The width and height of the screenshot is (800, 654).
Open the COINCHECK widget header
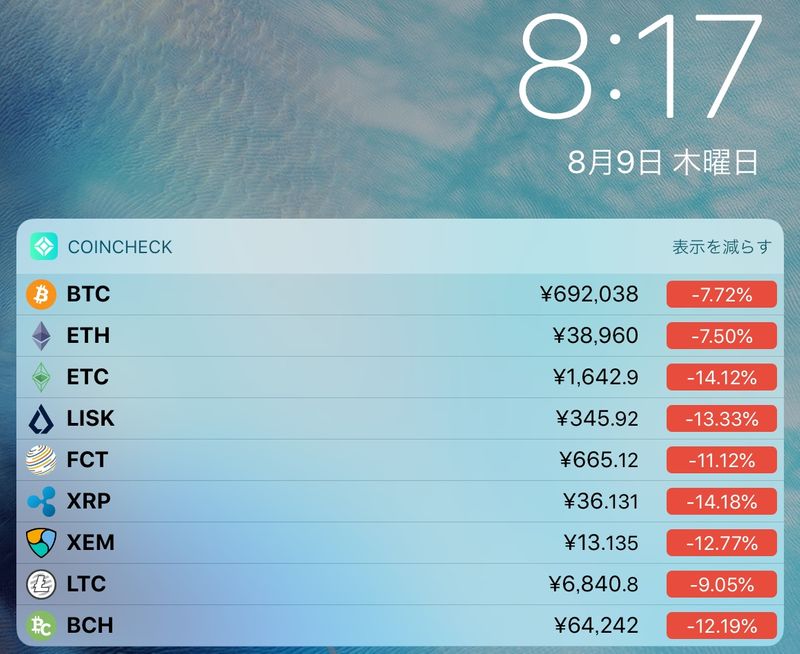120,247
